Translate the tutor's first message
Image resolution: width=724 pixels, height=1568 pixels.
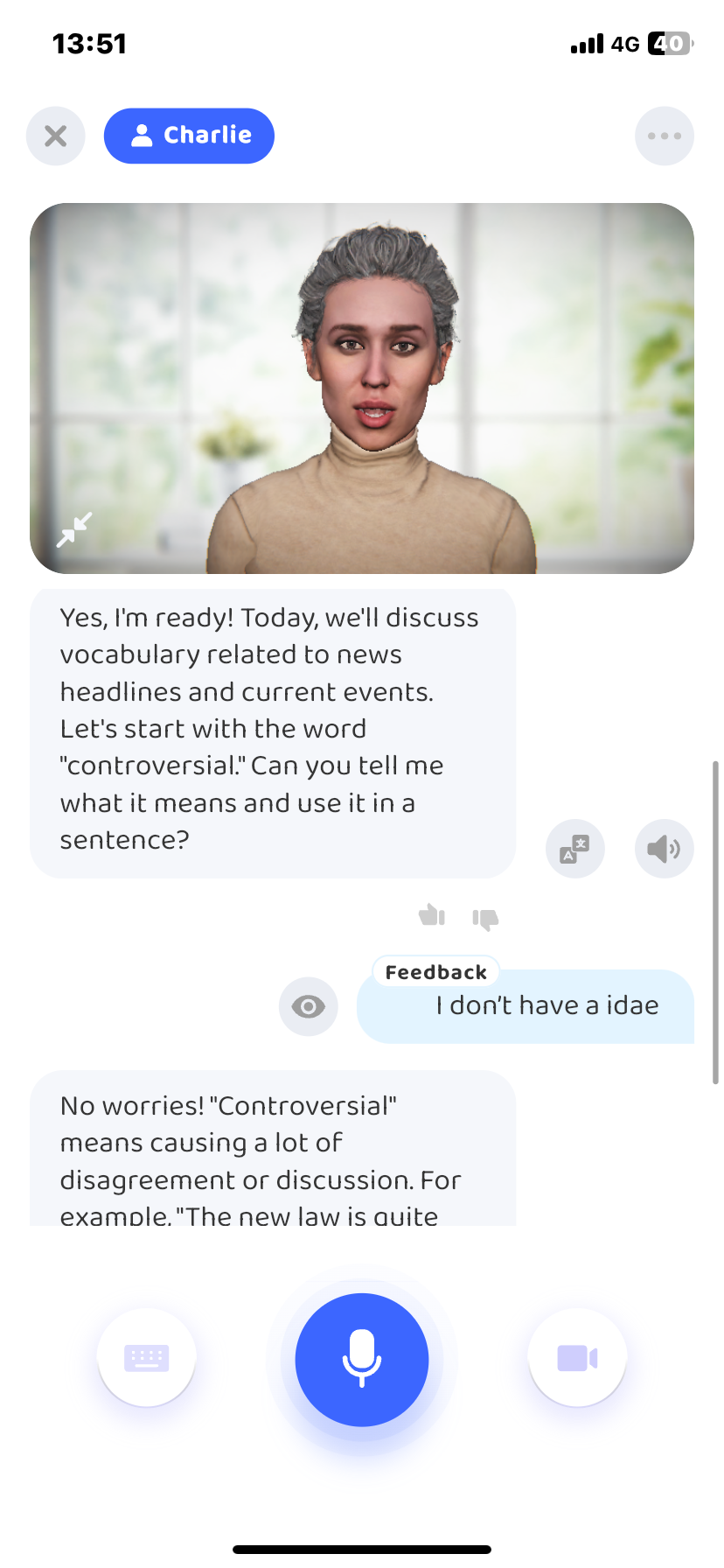pos(574,849)
